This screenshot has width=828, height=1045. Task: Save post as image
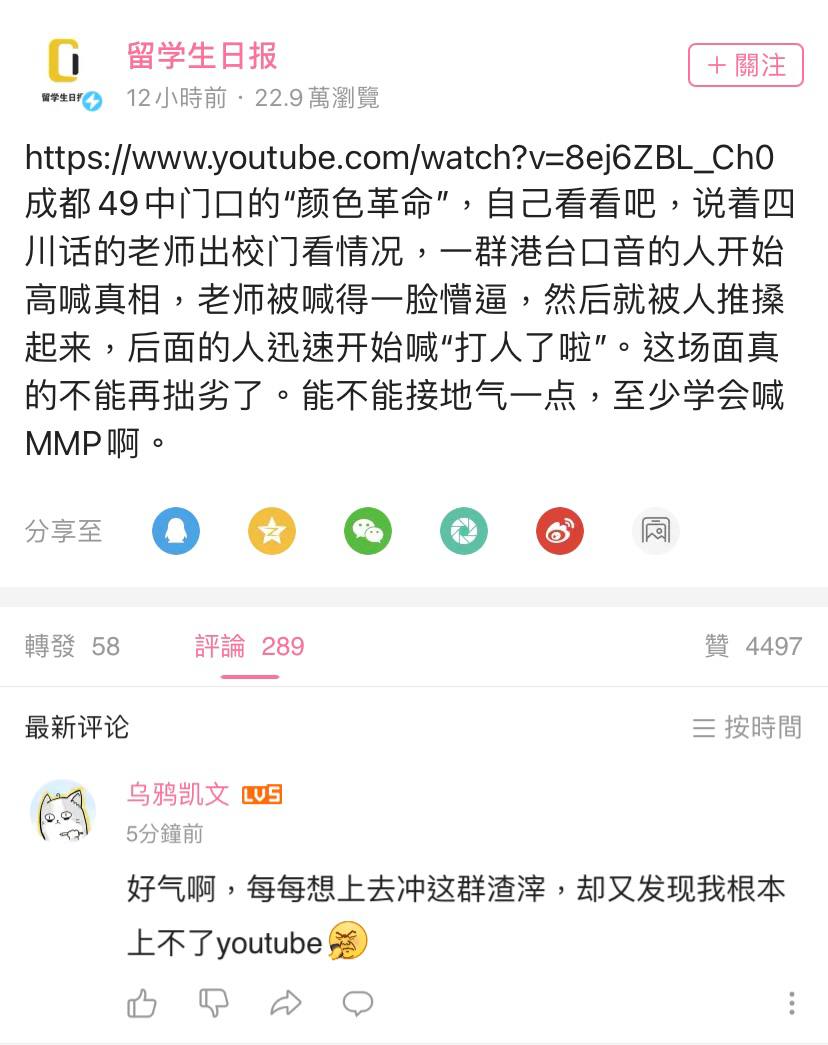[656, 531]
